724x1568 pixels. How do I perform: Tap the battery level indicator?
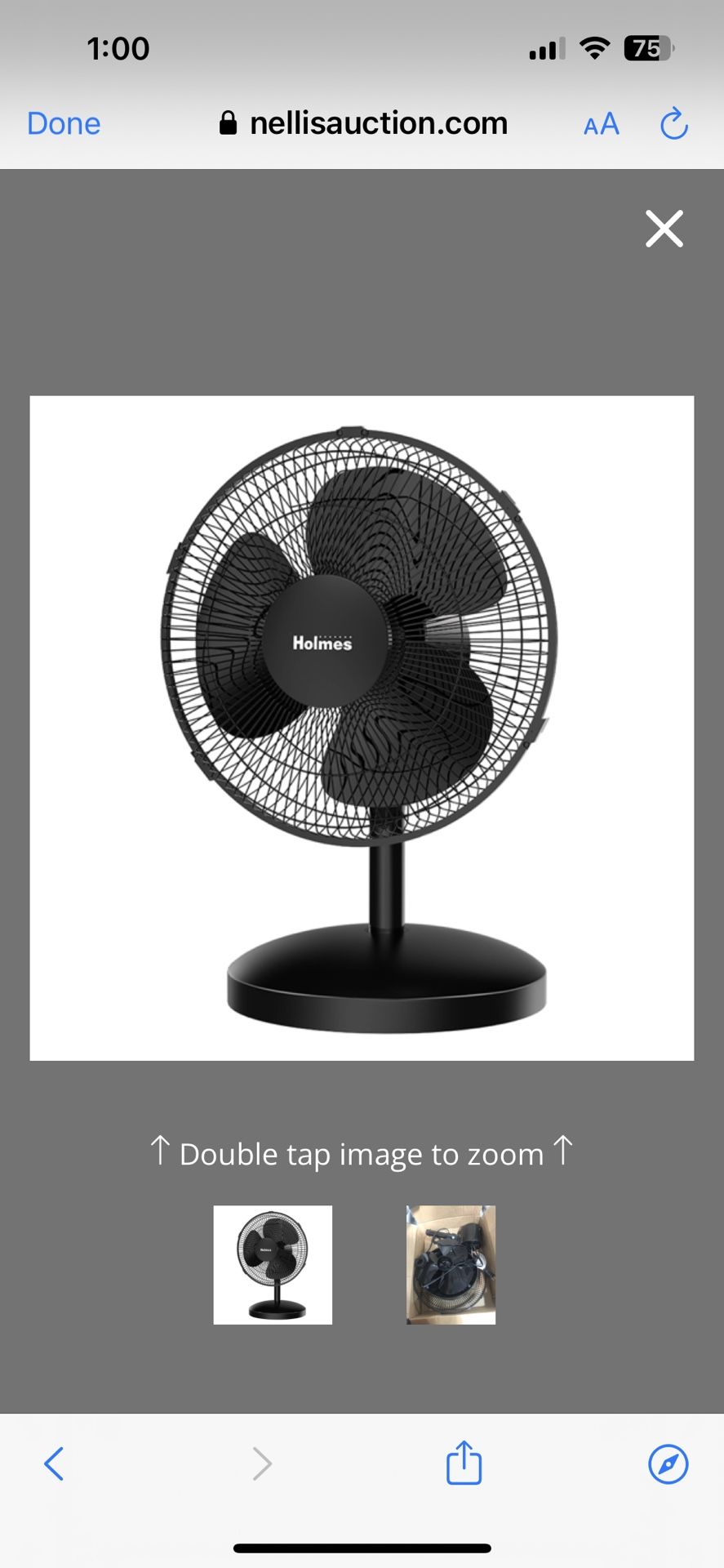coord(645,49)
